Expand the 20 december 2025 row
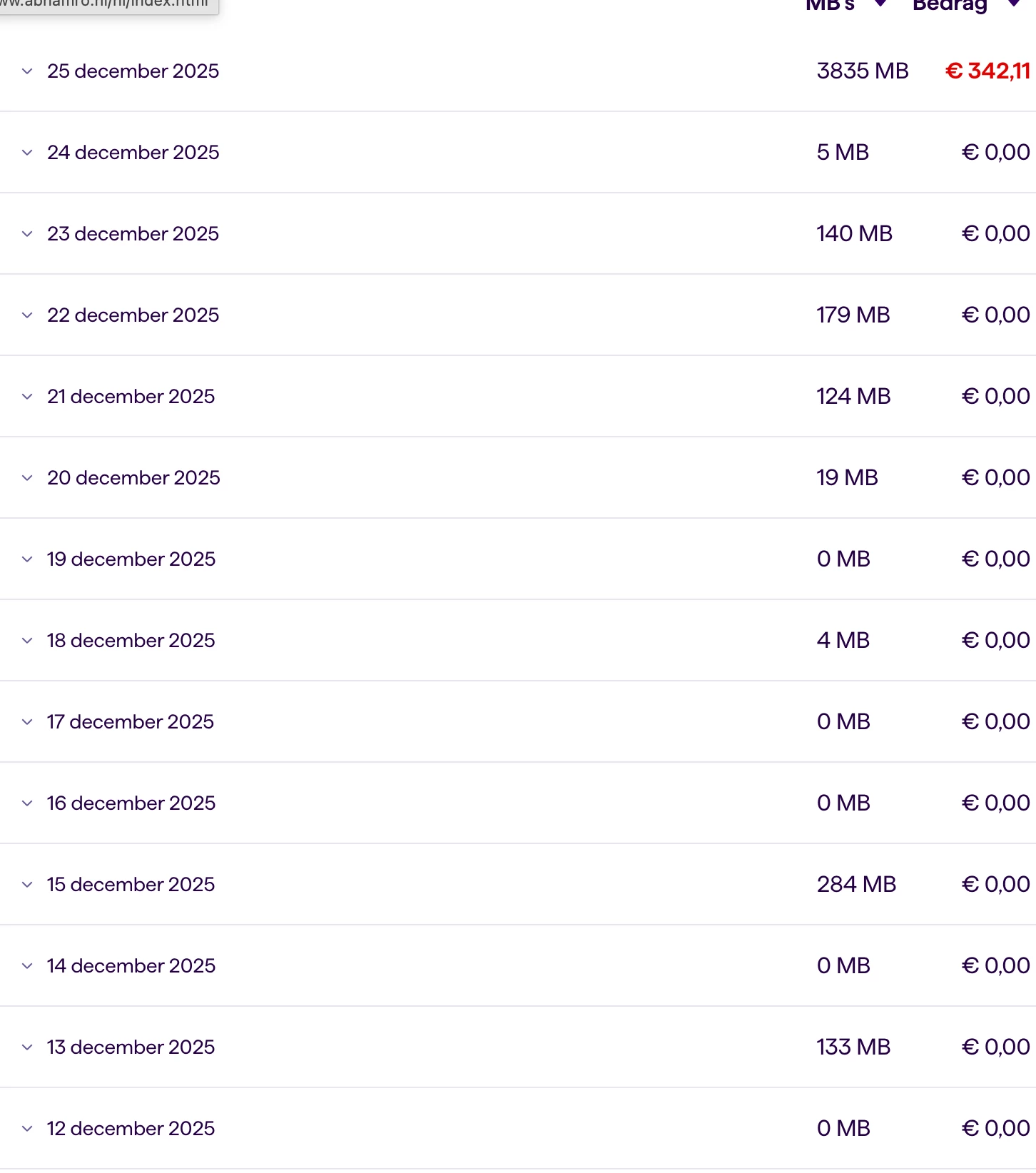Viewport: 1036px width, 1173px height. 27,478
